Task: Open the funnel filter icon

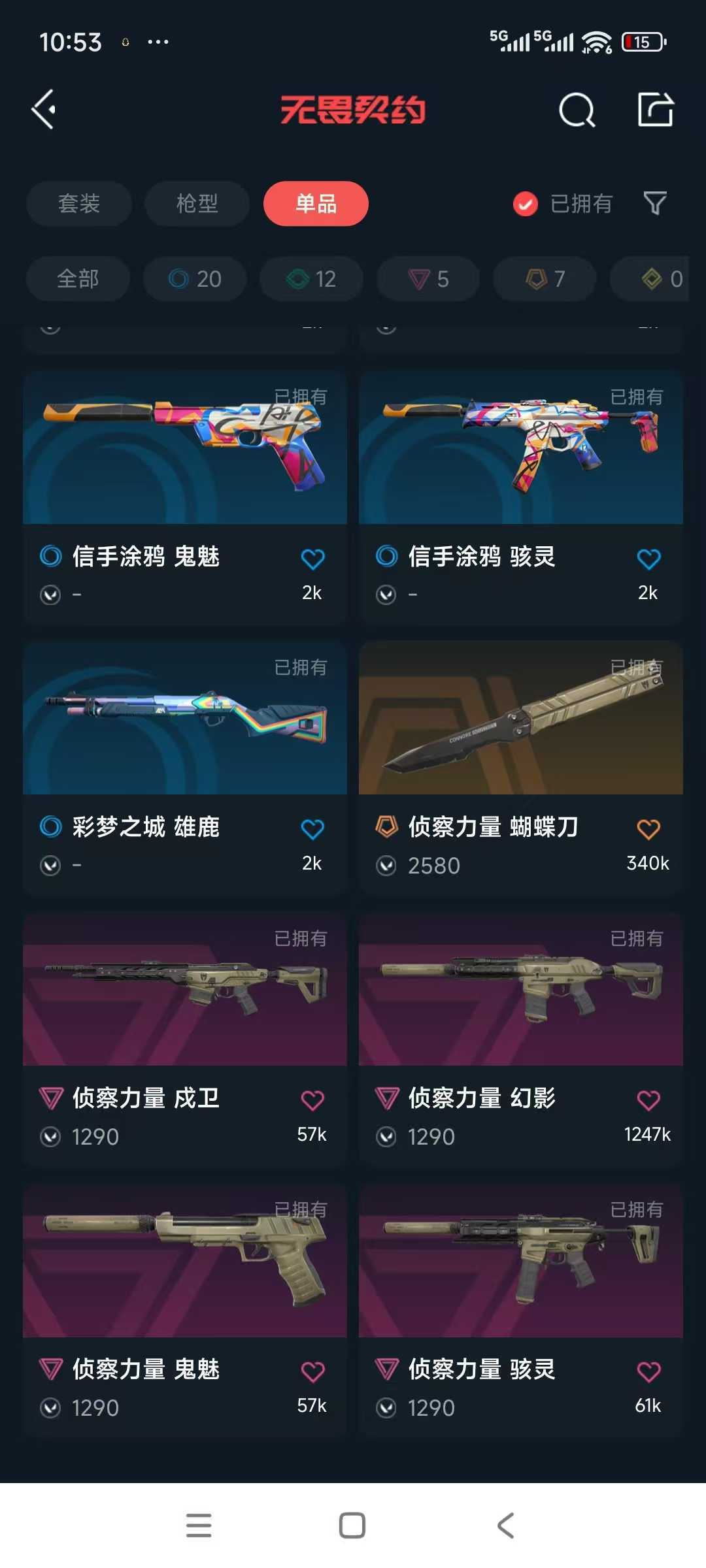Action: (655, 203)
